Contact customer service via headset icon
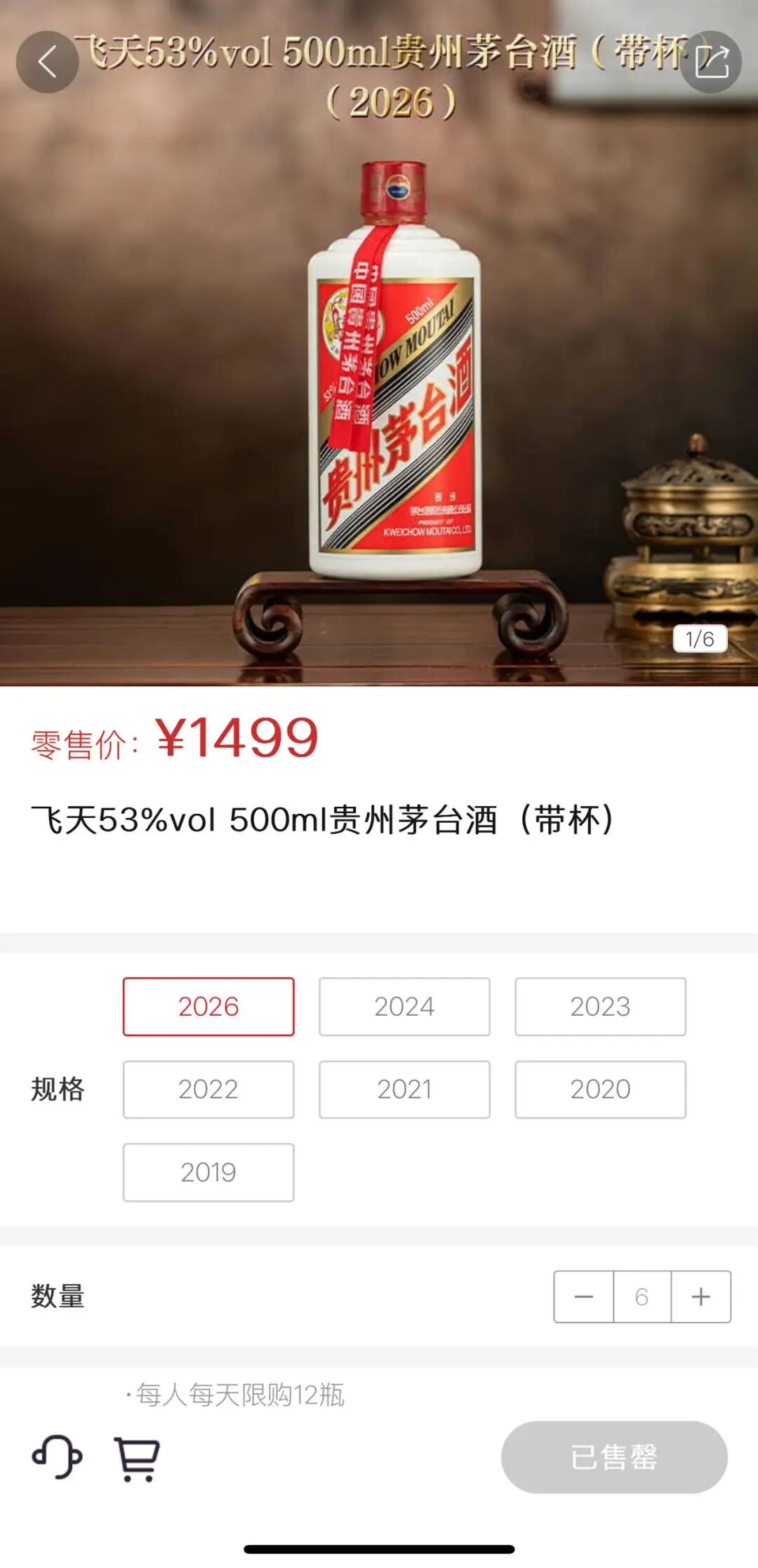 [58, 1457]
